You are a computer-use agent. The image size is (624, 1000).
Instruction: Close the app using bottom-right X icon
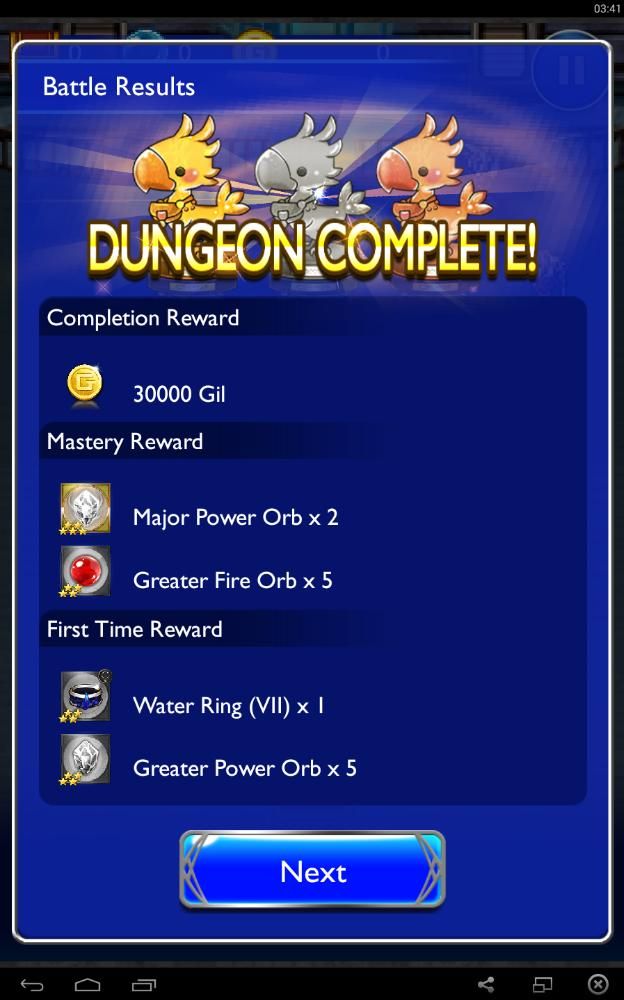597,985
